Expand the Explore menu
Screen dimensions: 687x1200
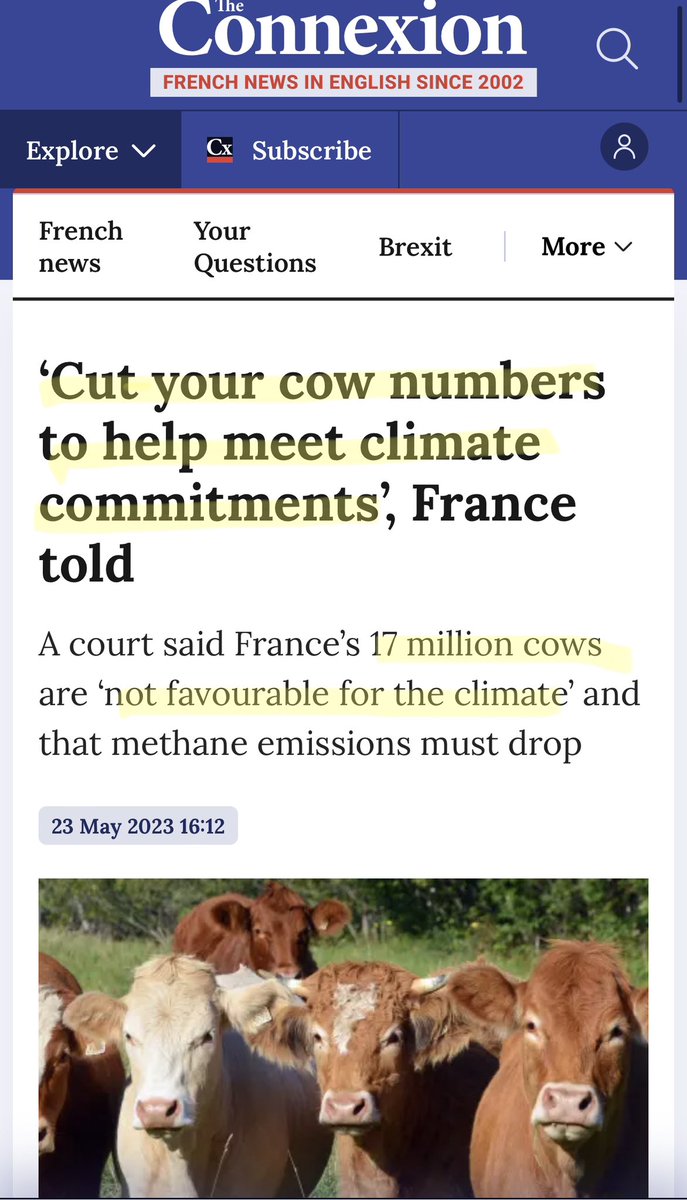(90, 151)
